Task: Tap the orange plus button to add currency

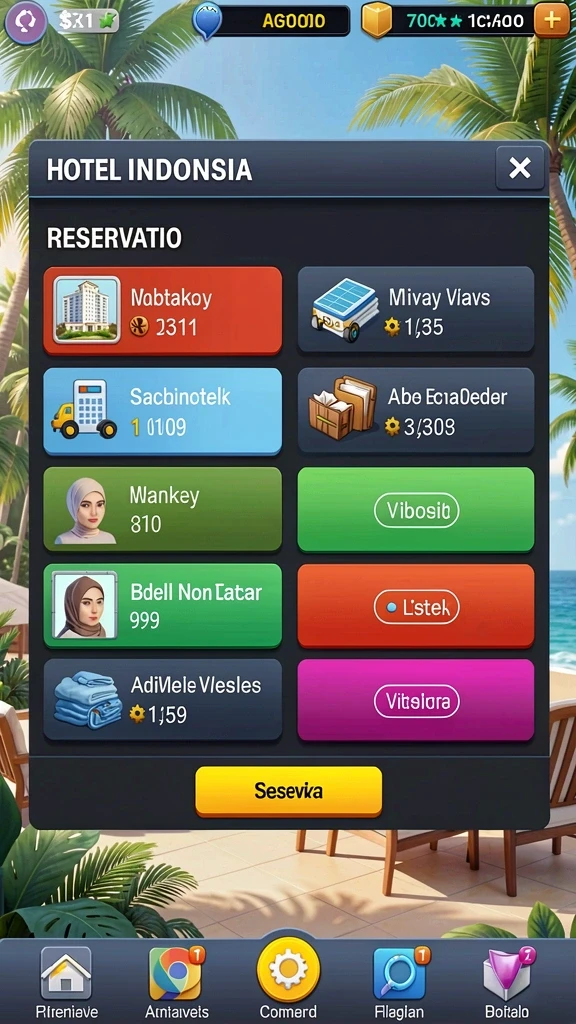Action: pos(552,20)
